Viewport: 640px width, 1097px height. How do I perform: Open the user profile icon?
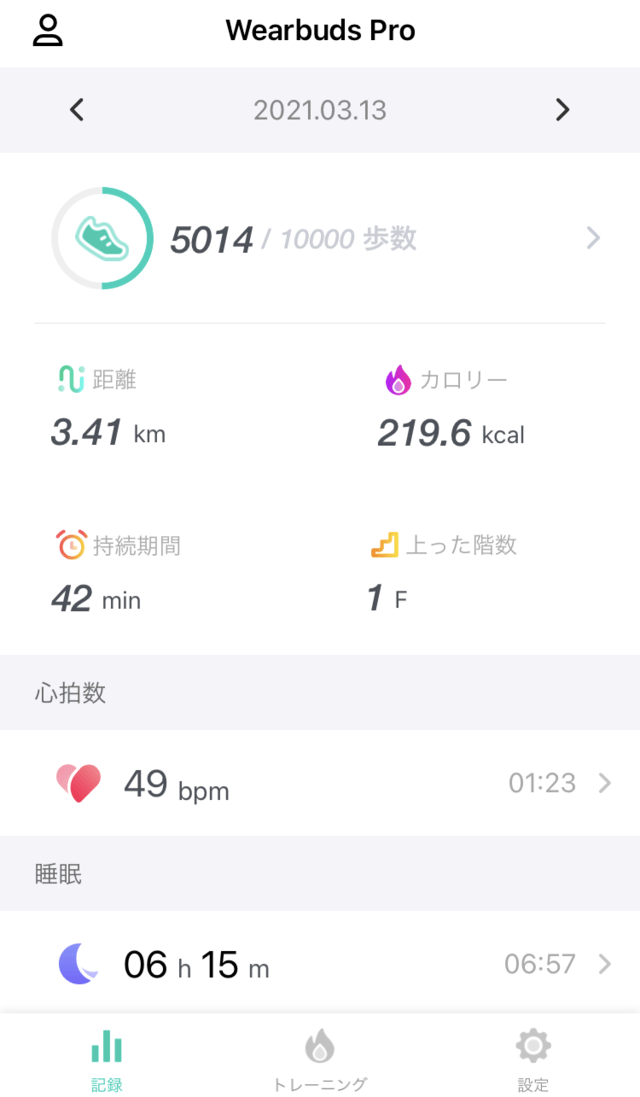47,30
